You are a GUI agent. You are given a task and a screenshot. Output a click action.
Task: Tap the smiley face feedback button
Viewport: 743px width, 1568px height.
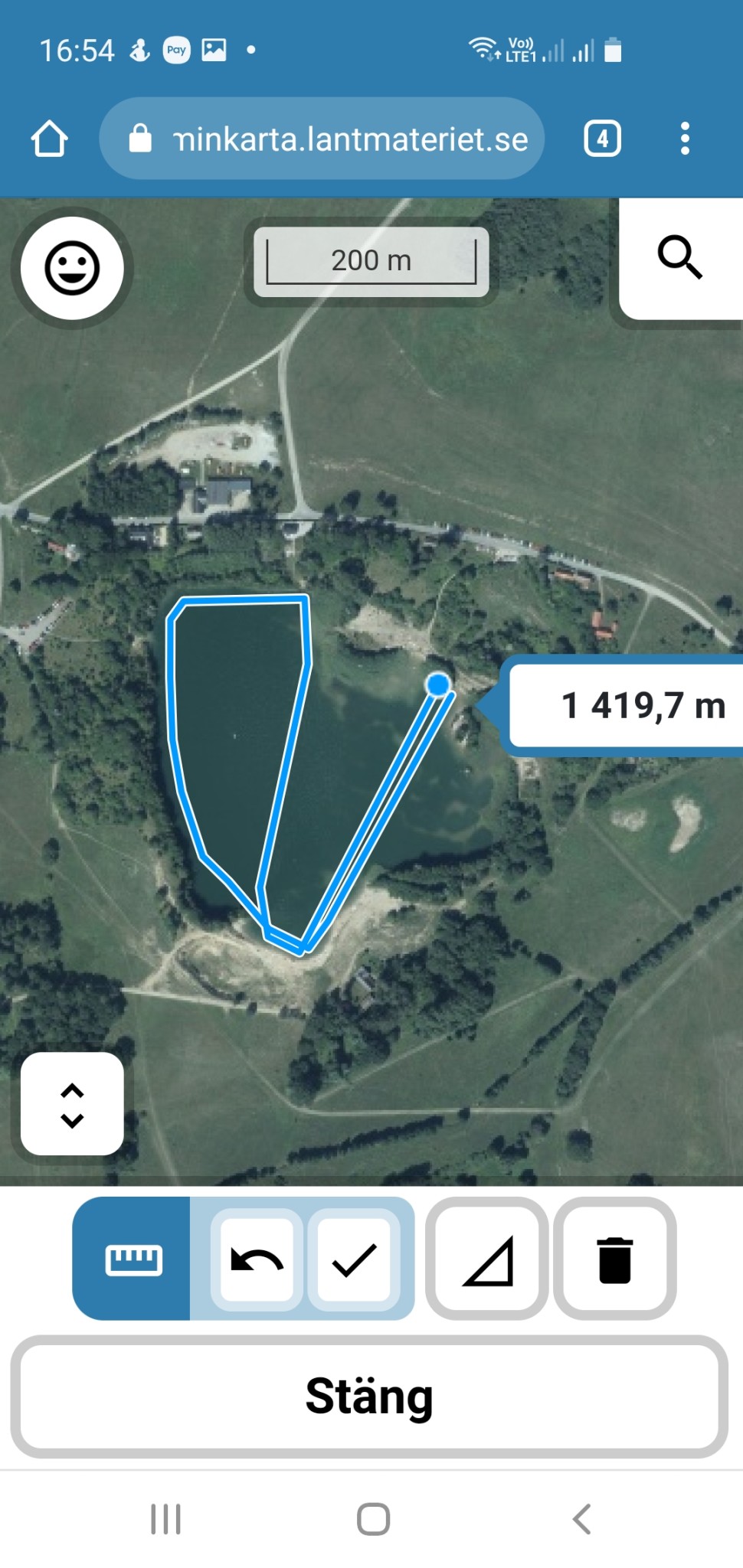point(72,268)
